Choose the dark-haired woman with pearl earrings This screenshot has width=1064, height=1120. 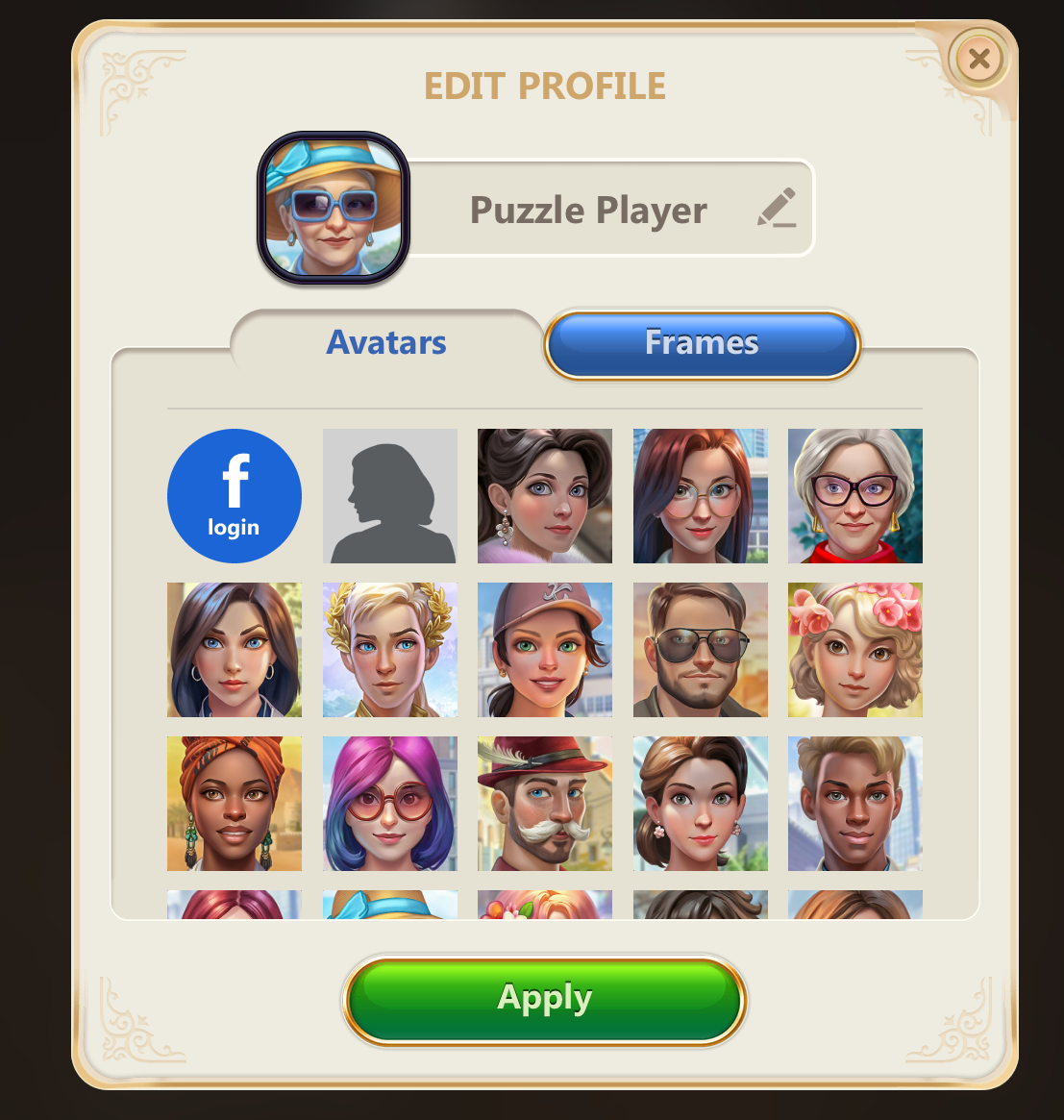pyautogui.click(x=545, y=496)
